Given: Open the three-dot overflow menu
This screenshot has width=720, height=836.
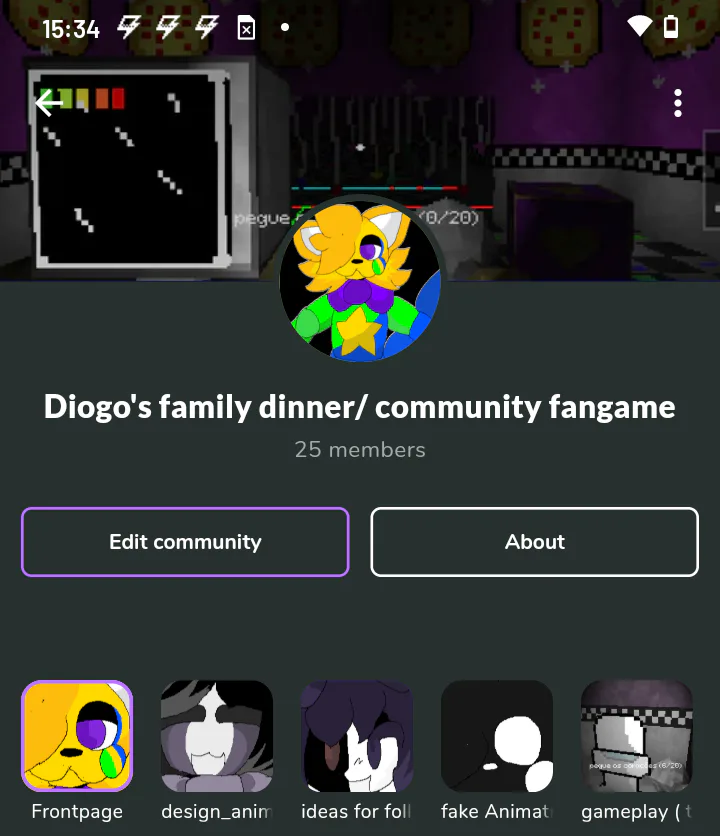Looking at the screenshot, I should [x=678, y=103].
